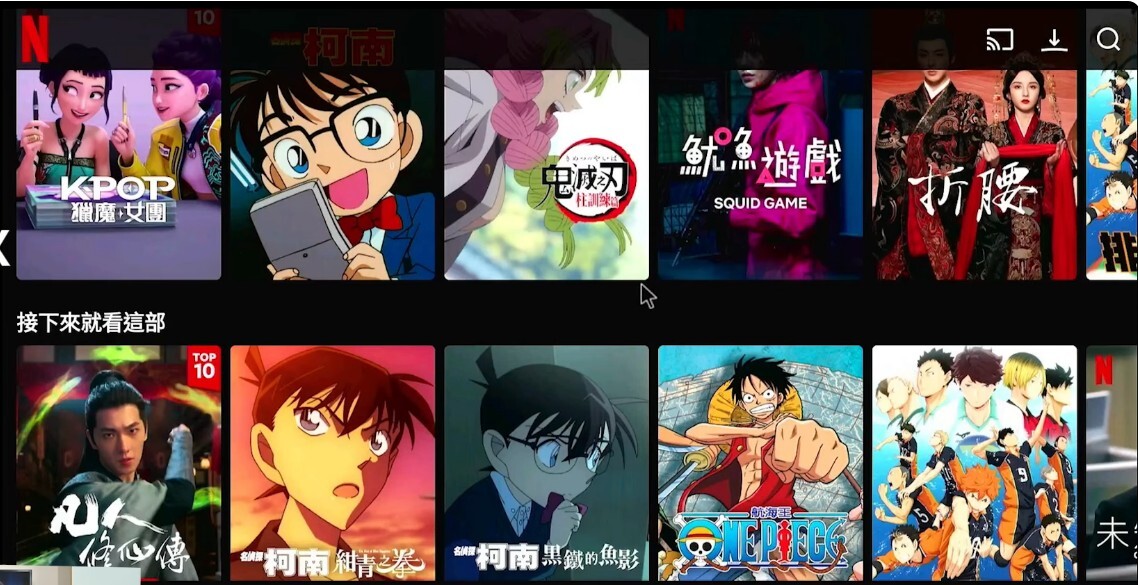Viewport: 1138px width, 585px height.
Task: Open 凡人修仙傳 Top 10 card
Action: (x=118, y=462)
